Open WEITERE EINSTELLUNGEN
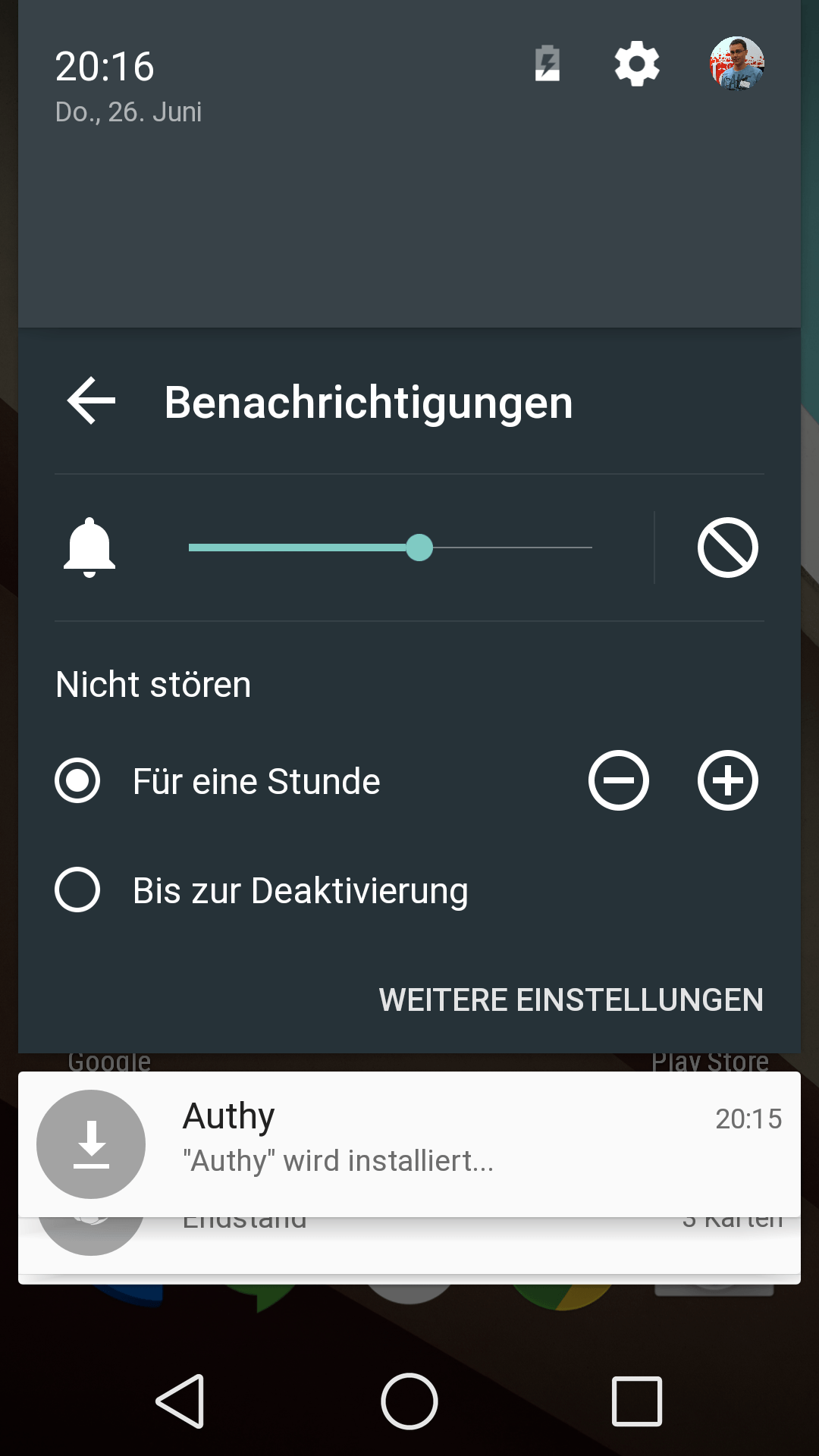 (x=571, y=999)
